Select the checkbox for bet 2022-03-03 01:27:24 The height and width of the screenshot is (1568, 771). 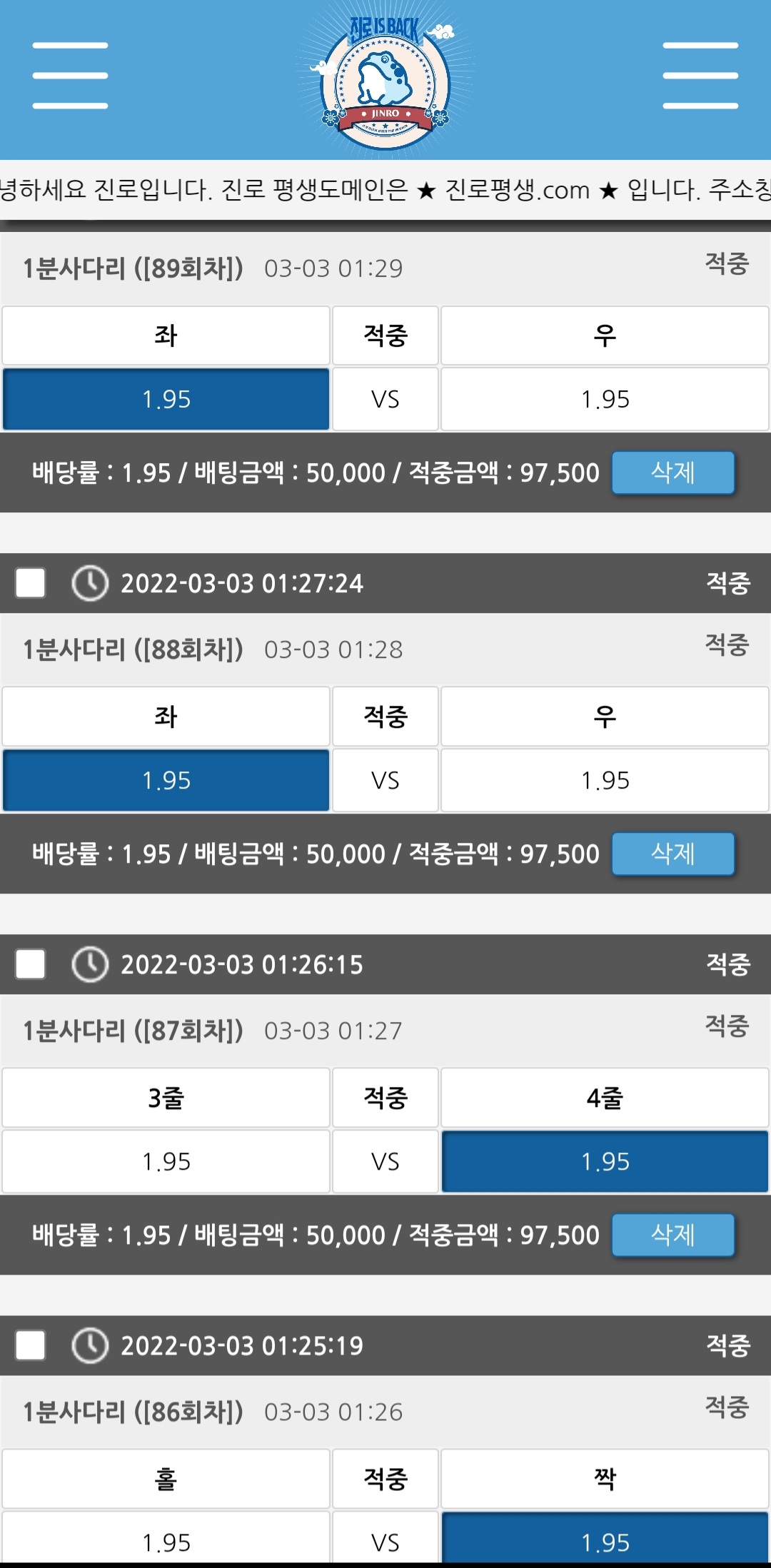click(31, 583)
